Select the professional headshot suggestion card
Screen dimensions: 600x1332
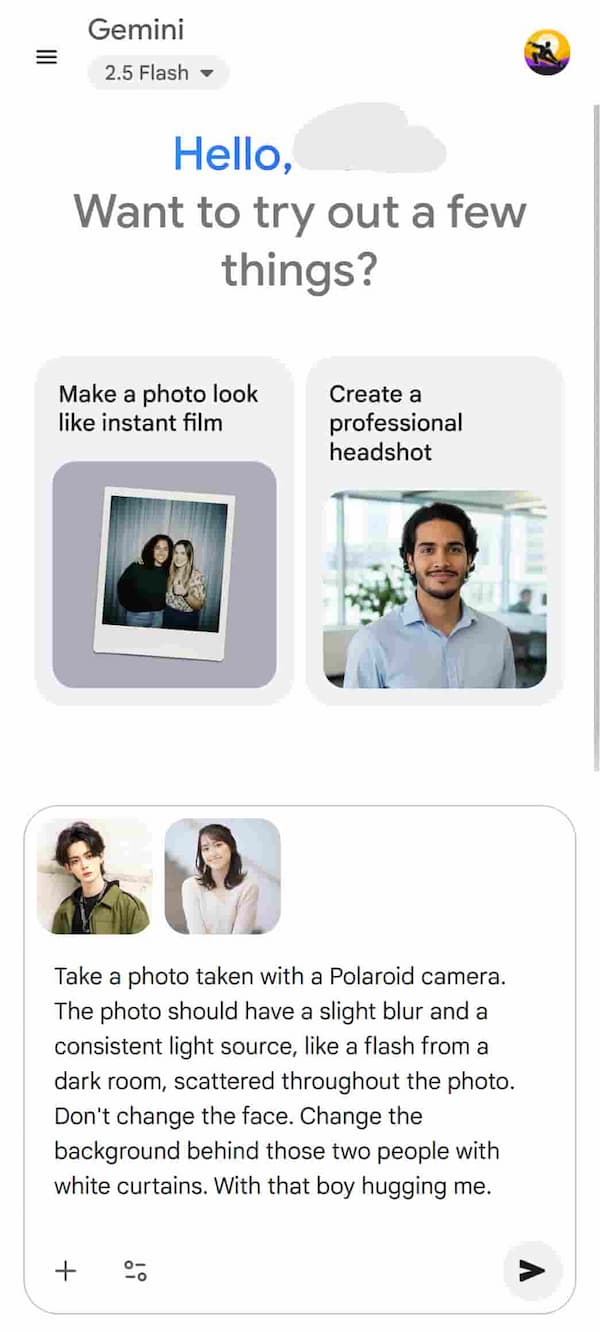coord(435,530)
